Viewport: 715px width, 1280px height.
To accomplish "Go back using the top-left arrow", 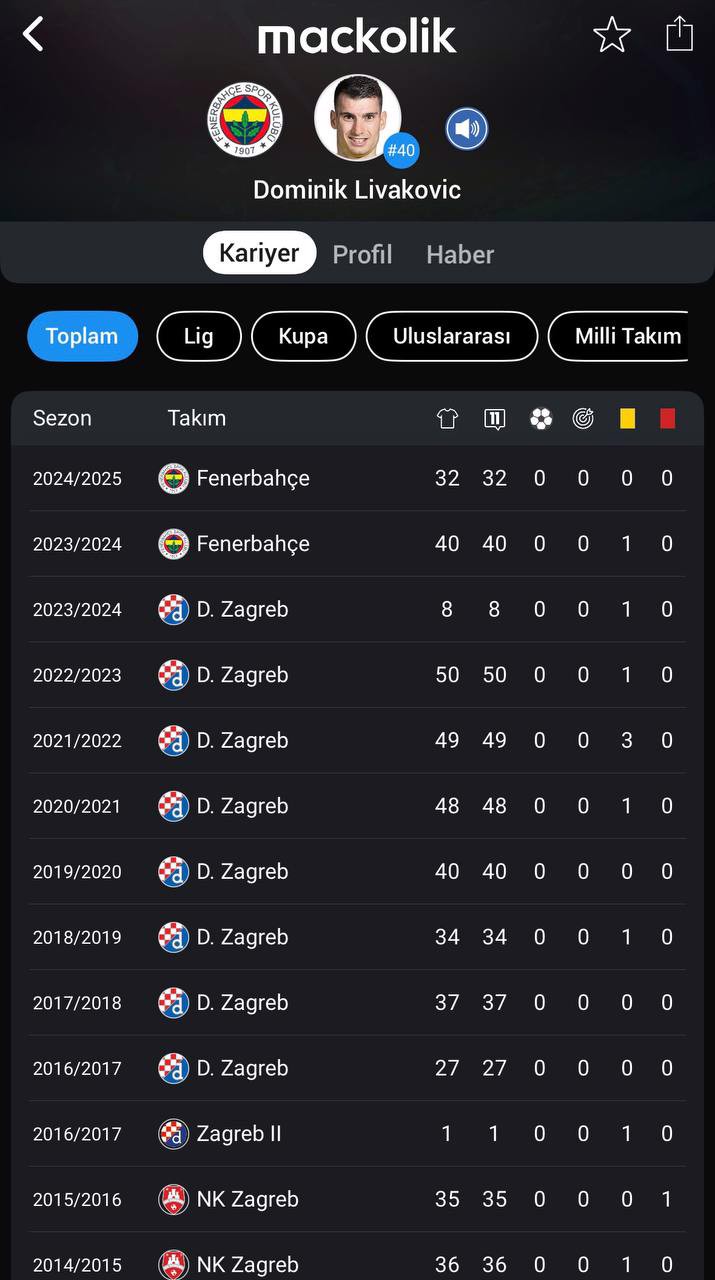I will click(33, 34).
